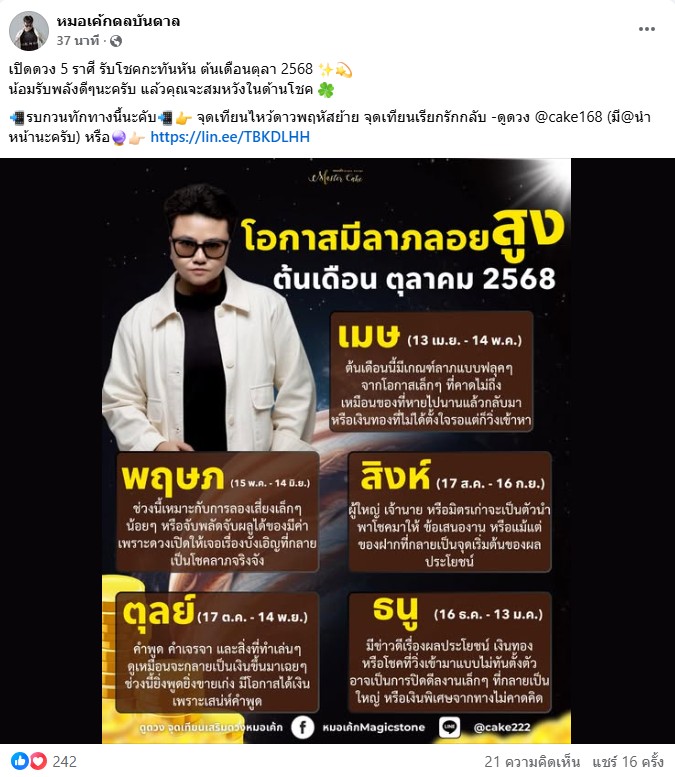Open the post's three-dot overflow menu

coord(646,30)
